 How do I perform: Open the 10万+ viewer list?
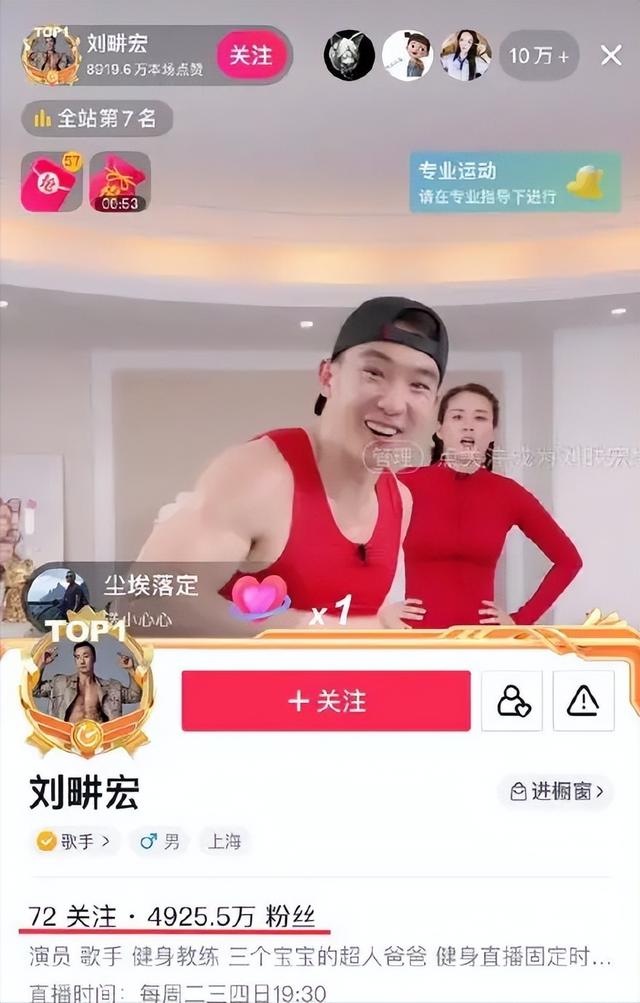(x=540, y=56)
